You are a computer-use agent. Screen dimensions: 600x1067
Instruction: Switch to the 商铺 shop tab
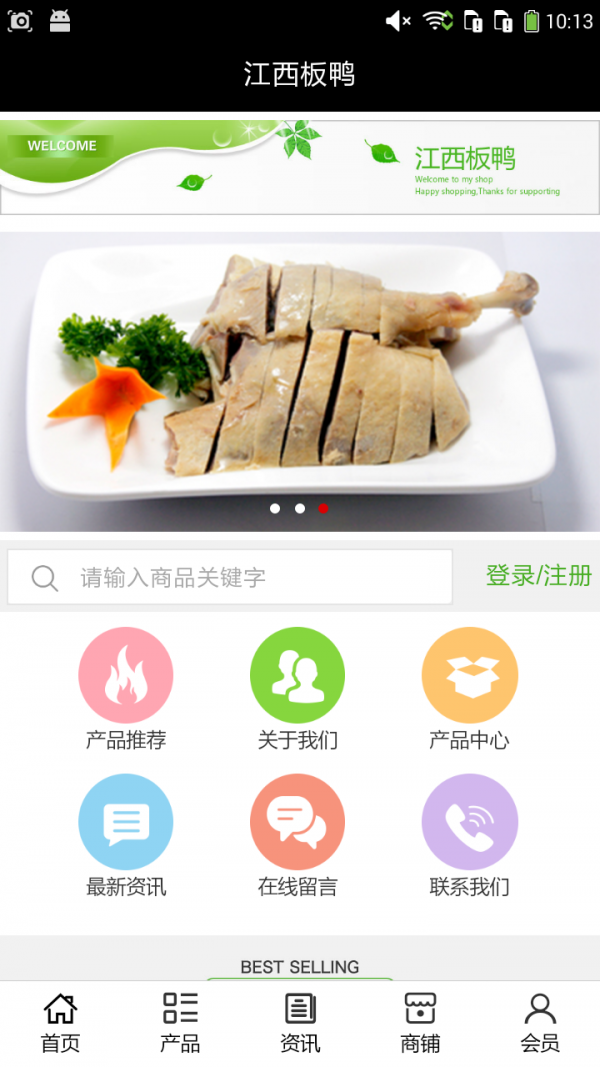coord(420,1023)
